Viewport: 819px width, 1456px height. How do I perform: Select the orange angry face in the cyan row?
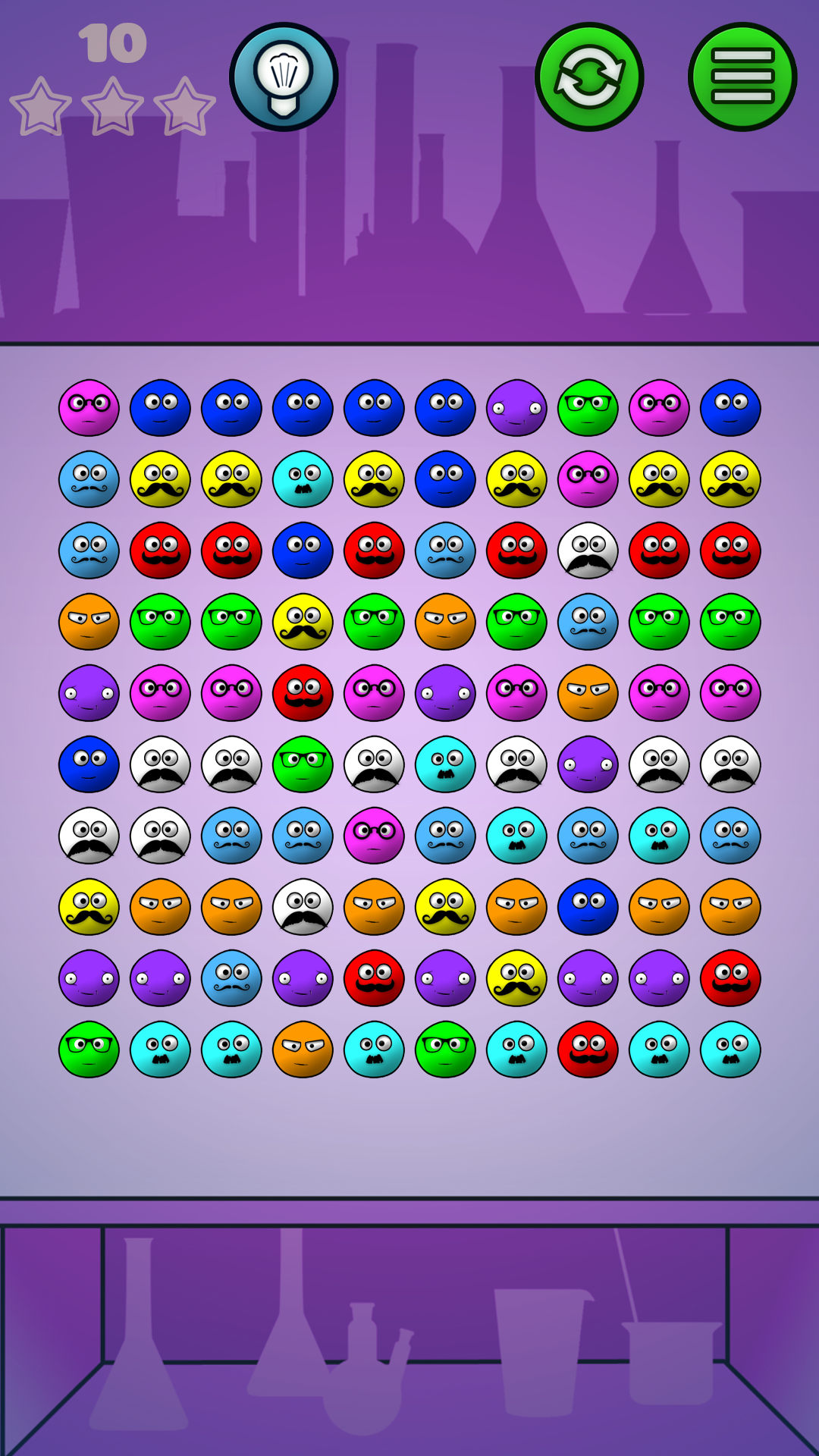point(303,1050)
